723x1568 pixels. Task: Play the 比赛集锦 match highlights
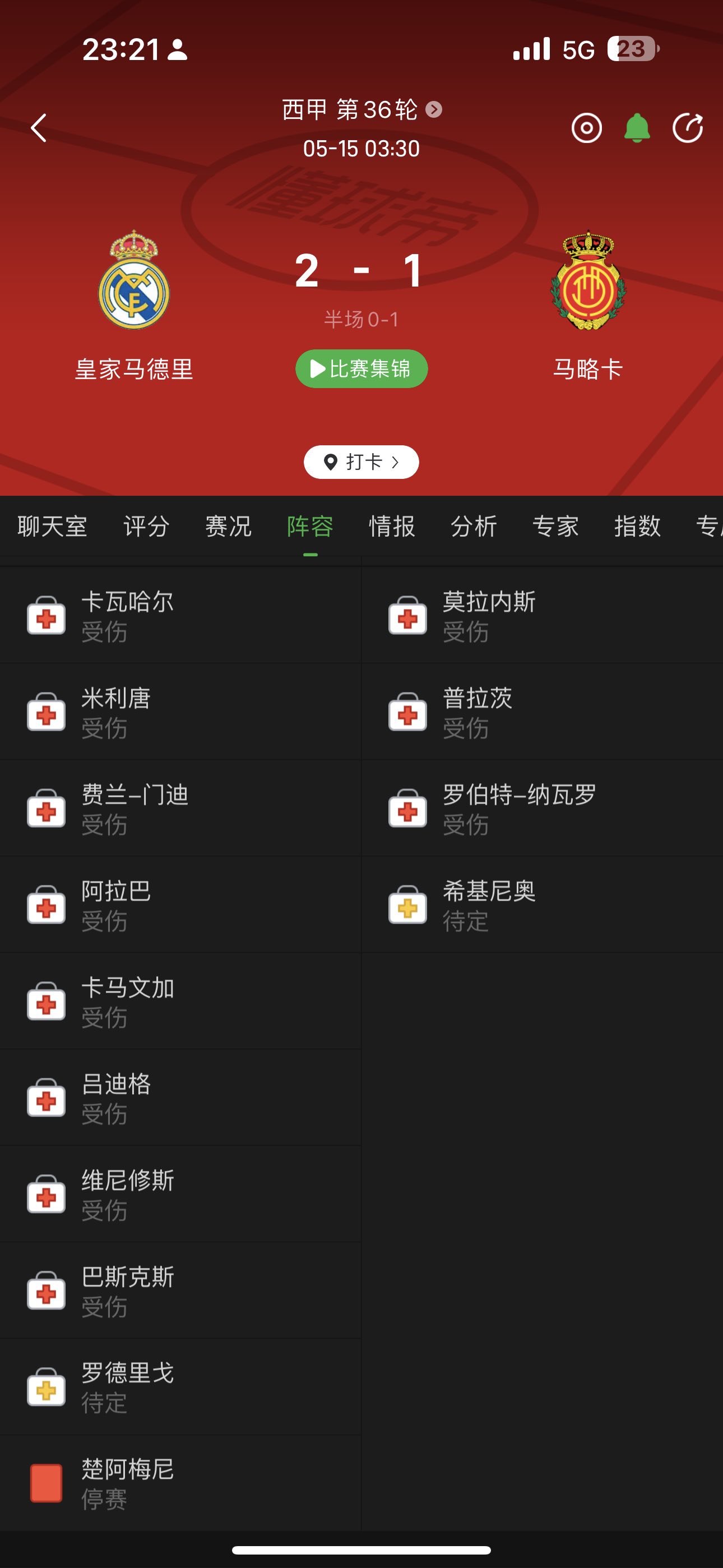361,369
